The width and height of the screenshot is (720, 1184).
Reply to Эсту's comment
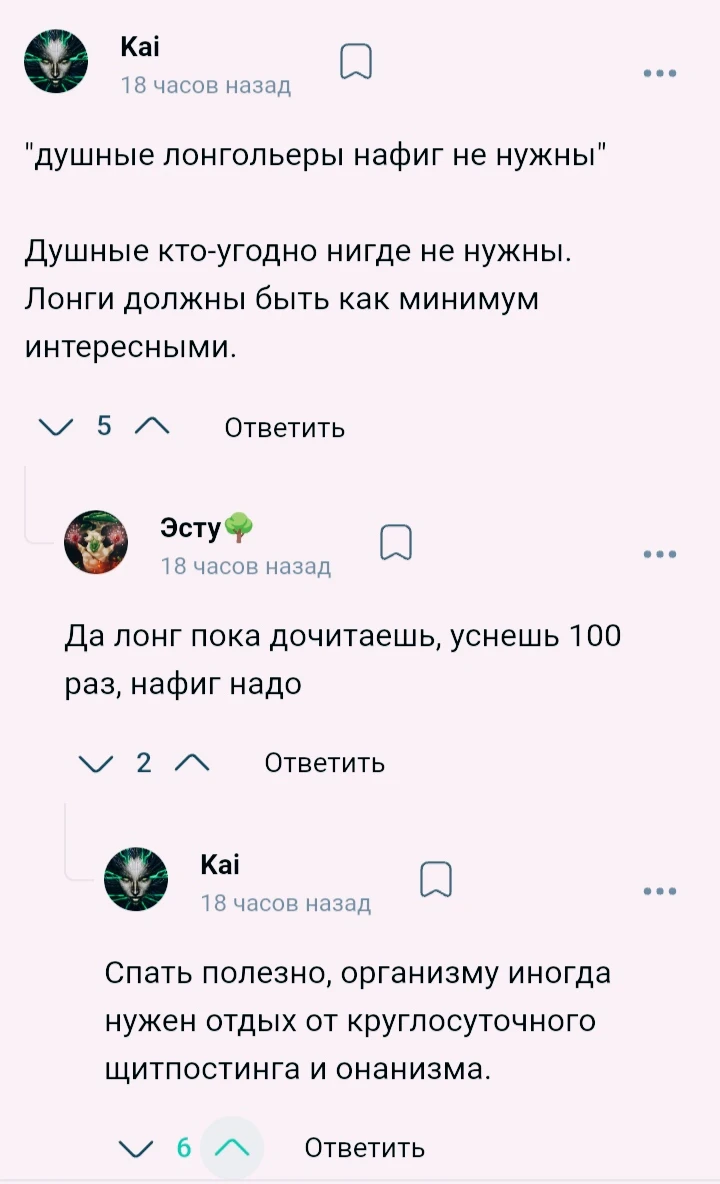coord(324,764)
